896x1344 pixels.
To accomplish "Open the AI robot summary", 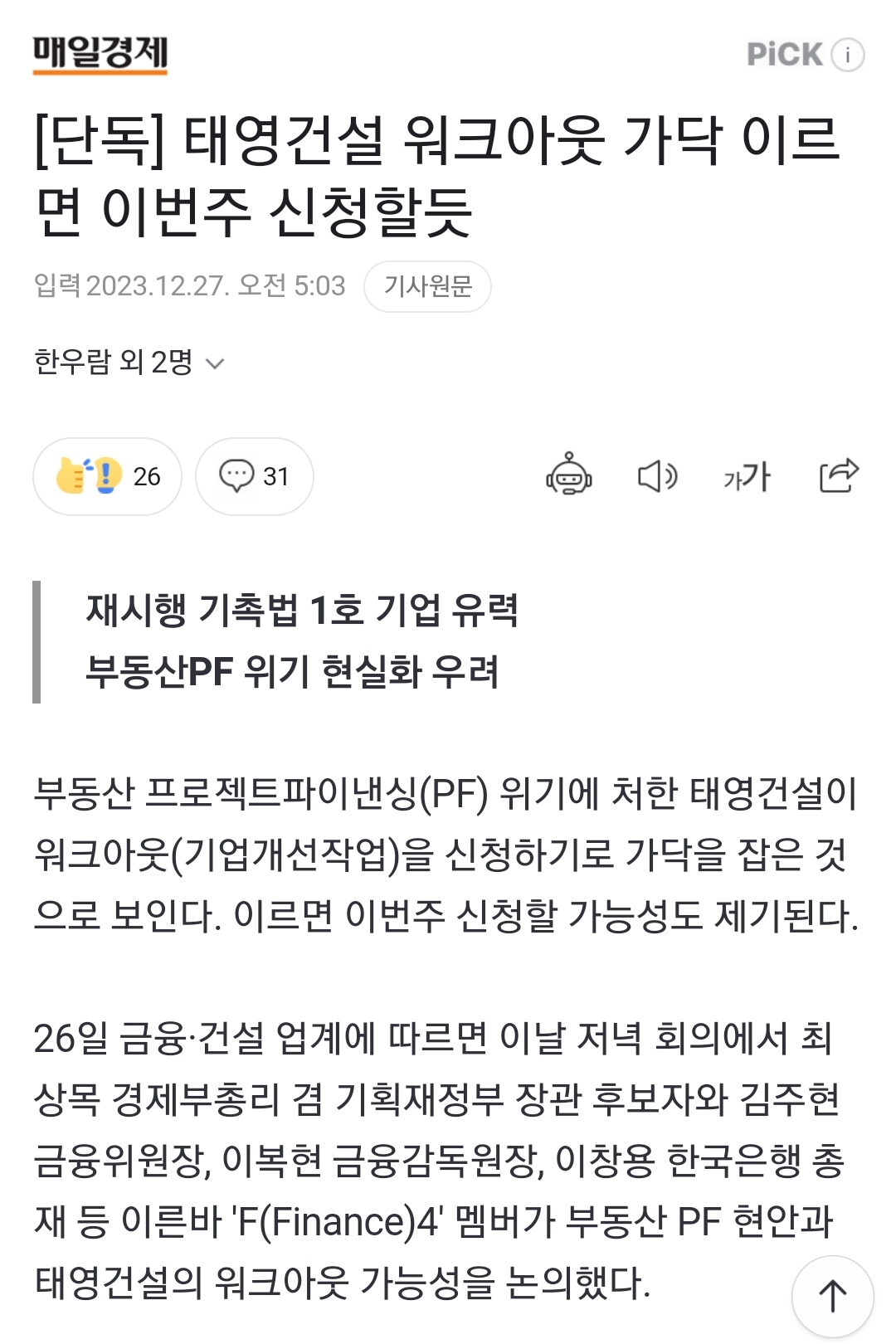I will pyautogui.click(x=569, y=475).
